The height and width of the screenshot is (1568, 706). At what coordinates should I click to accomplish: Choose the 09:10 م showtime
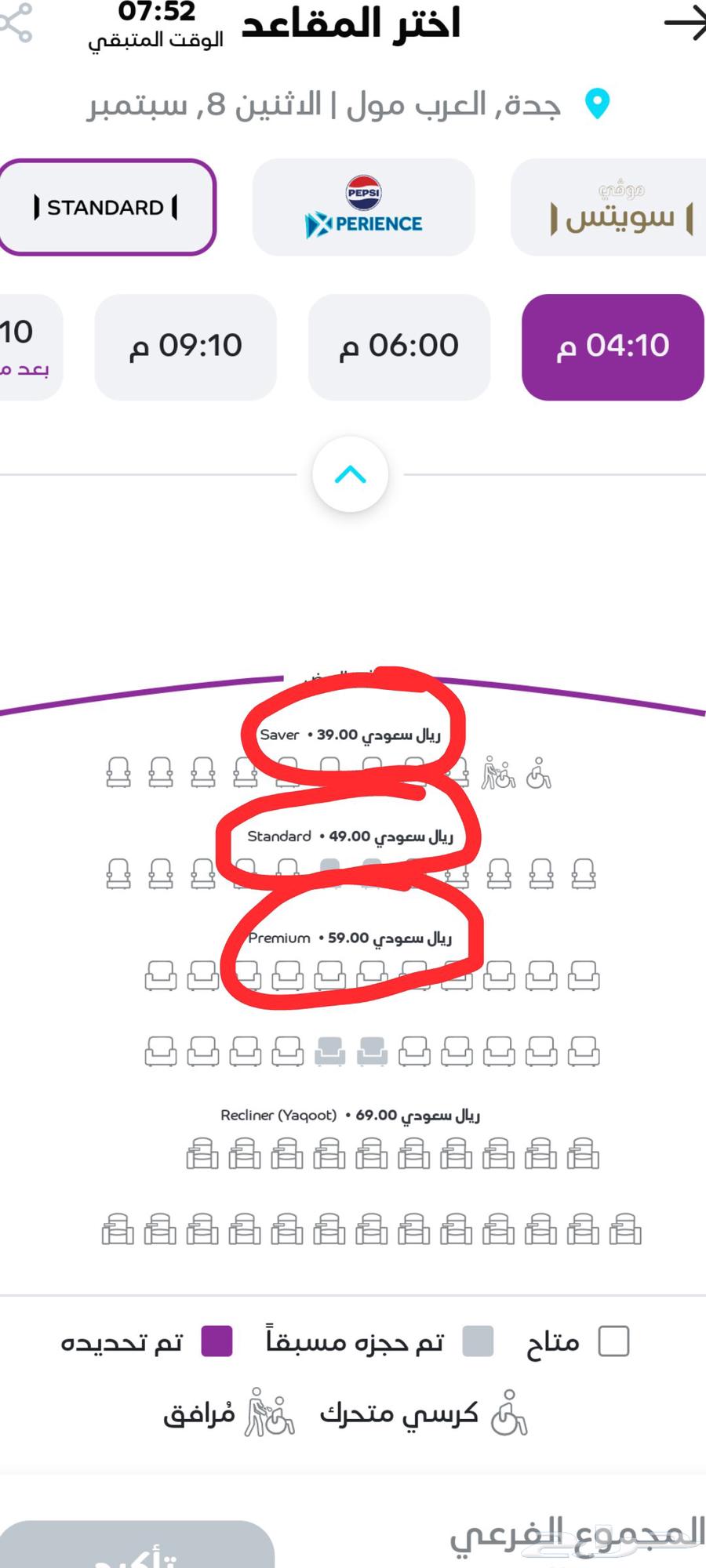pyautogui.click(x=185, y=347)
